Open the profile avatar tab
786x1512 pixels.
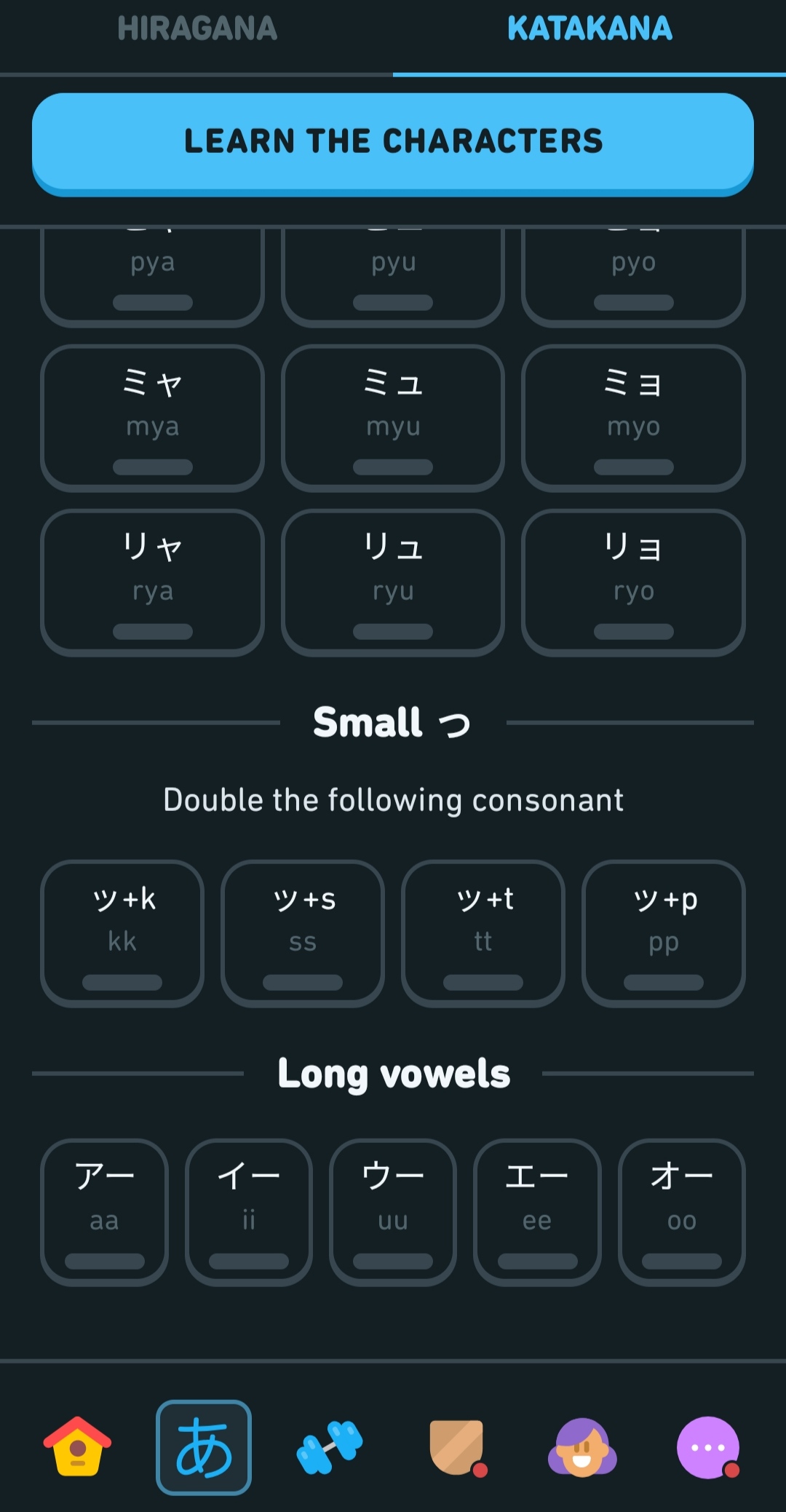tap(582, 1446)
